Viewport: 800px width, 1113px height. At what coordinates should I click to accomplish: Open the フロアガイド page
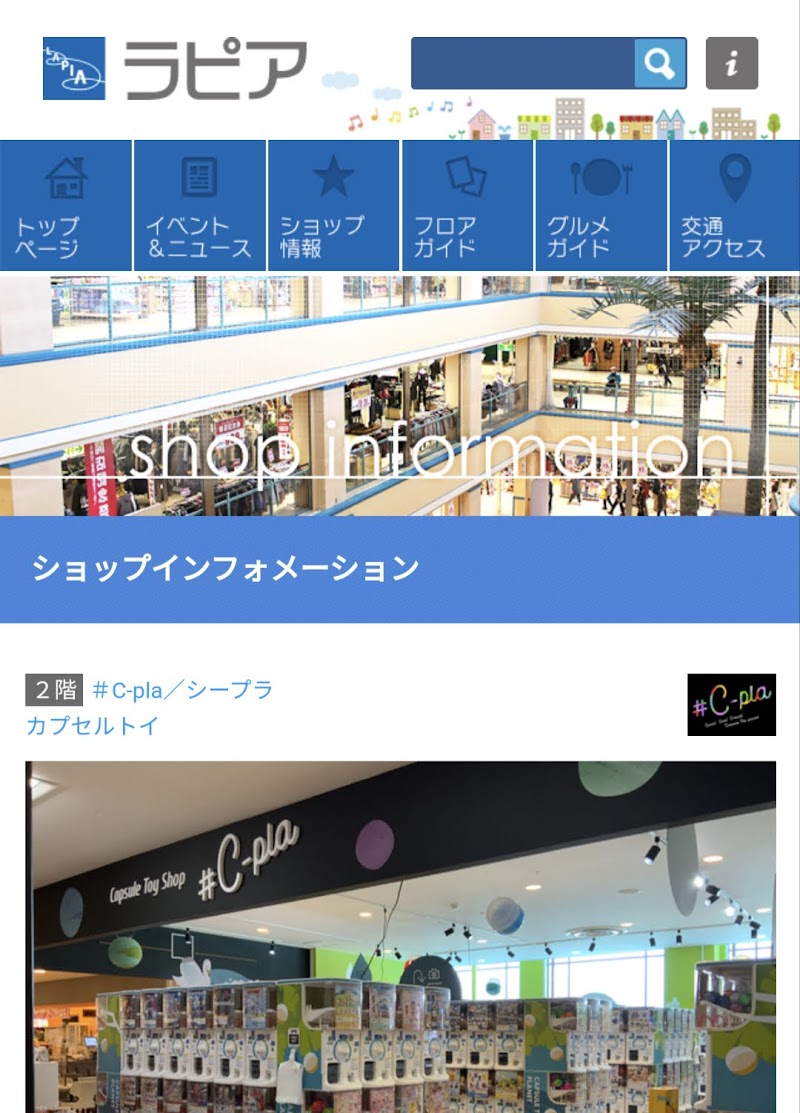467,206
